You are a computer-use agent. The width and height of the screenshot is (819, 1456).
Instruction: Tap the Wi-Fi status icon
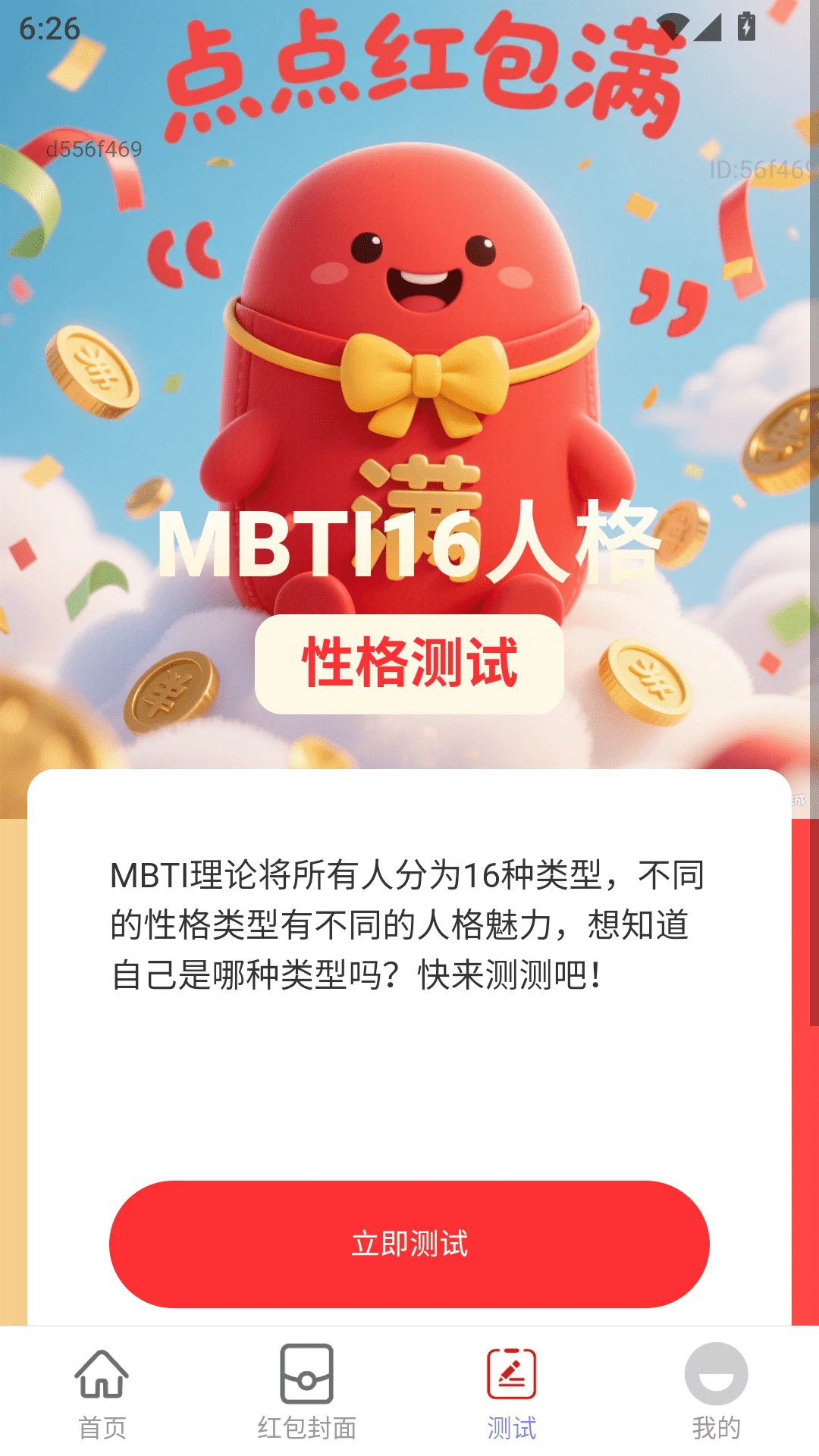pos(673,25)
